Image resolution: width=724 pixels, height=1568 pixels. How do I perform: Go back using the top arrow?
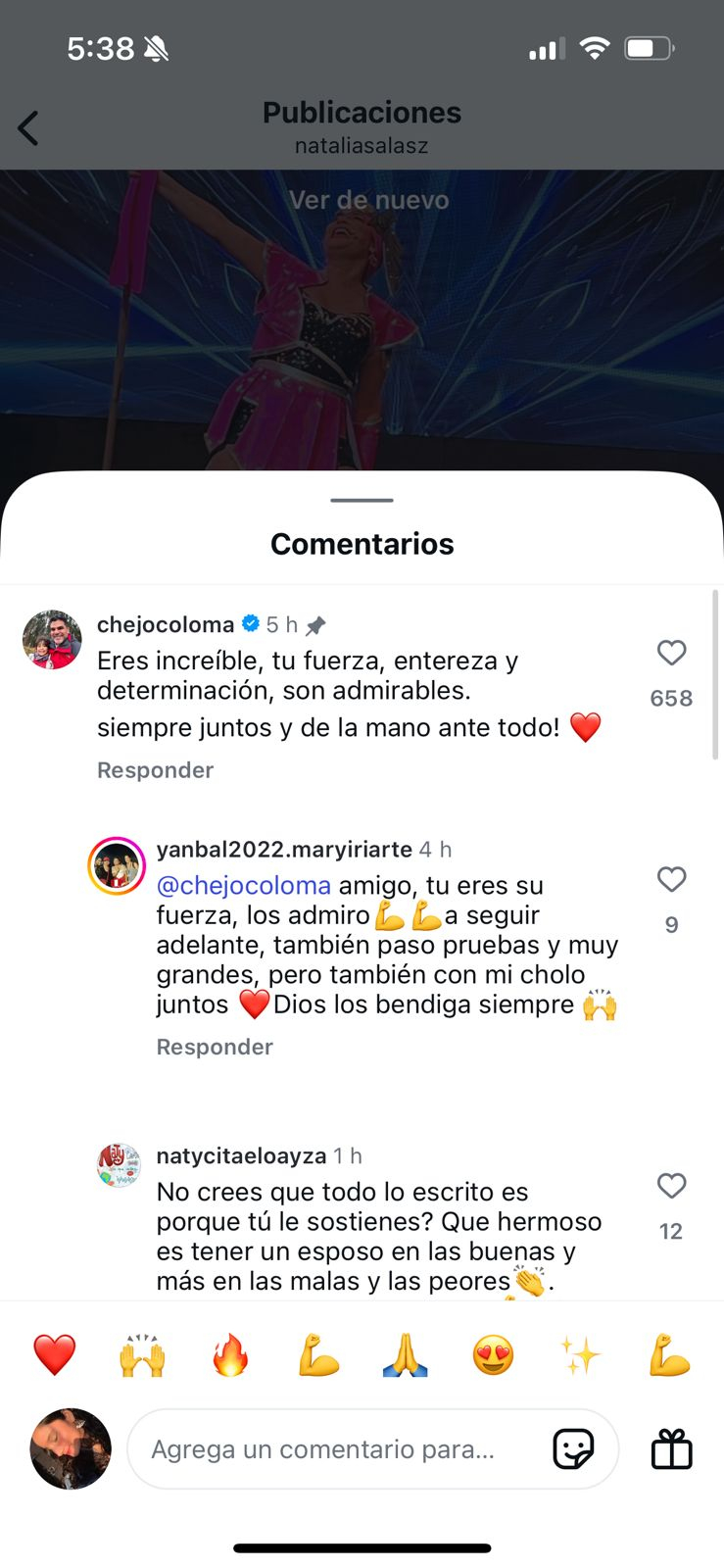coord(28,128)
